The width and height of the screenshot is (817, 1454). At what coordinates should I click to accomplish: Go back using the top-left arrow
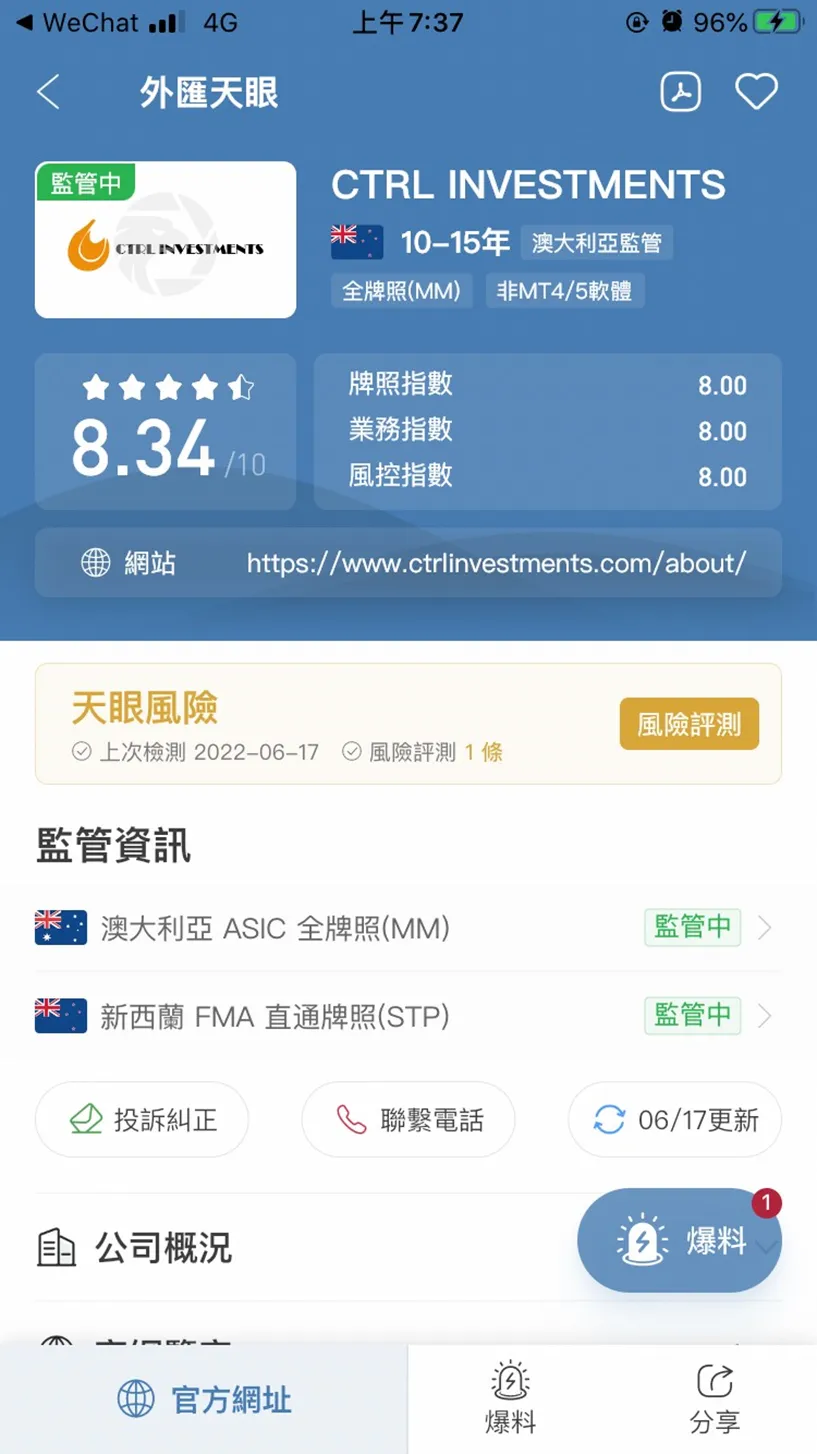[x=48, y=92]
